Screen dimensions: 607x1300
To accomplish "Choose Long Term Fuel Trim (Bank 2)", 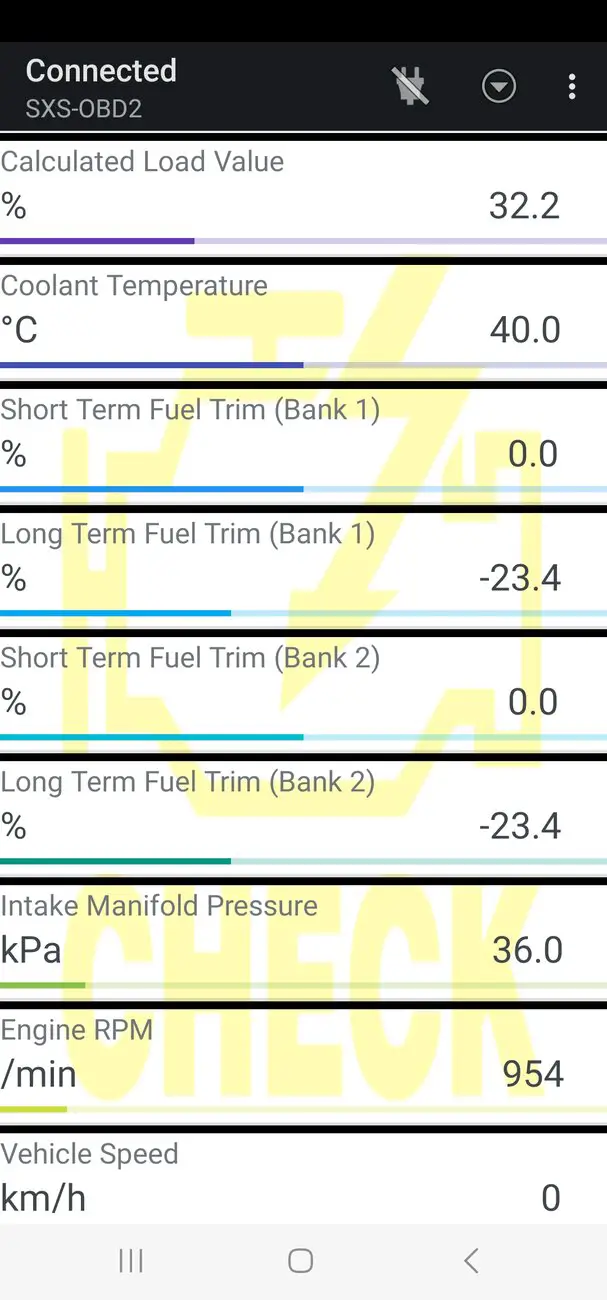I will pos(303,813).
